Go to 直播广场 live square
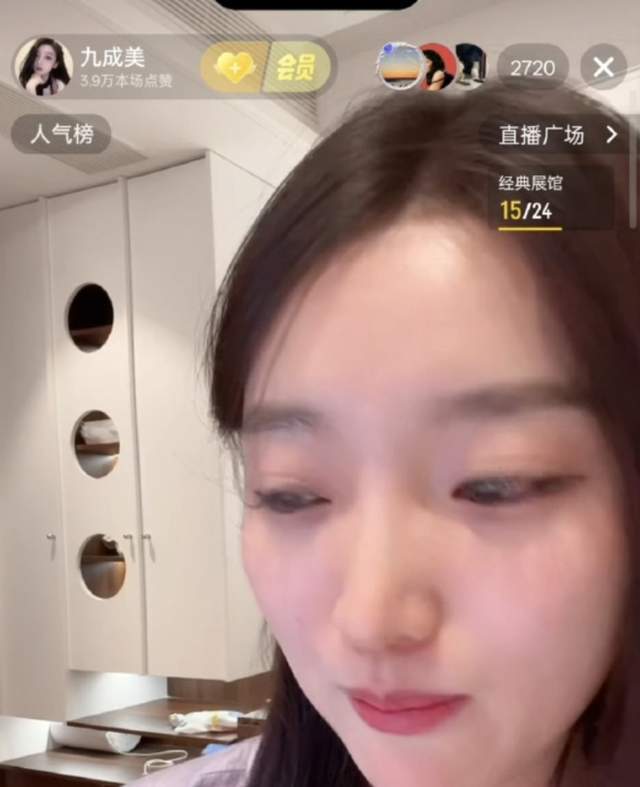640x787 pixels. [555, 135]
